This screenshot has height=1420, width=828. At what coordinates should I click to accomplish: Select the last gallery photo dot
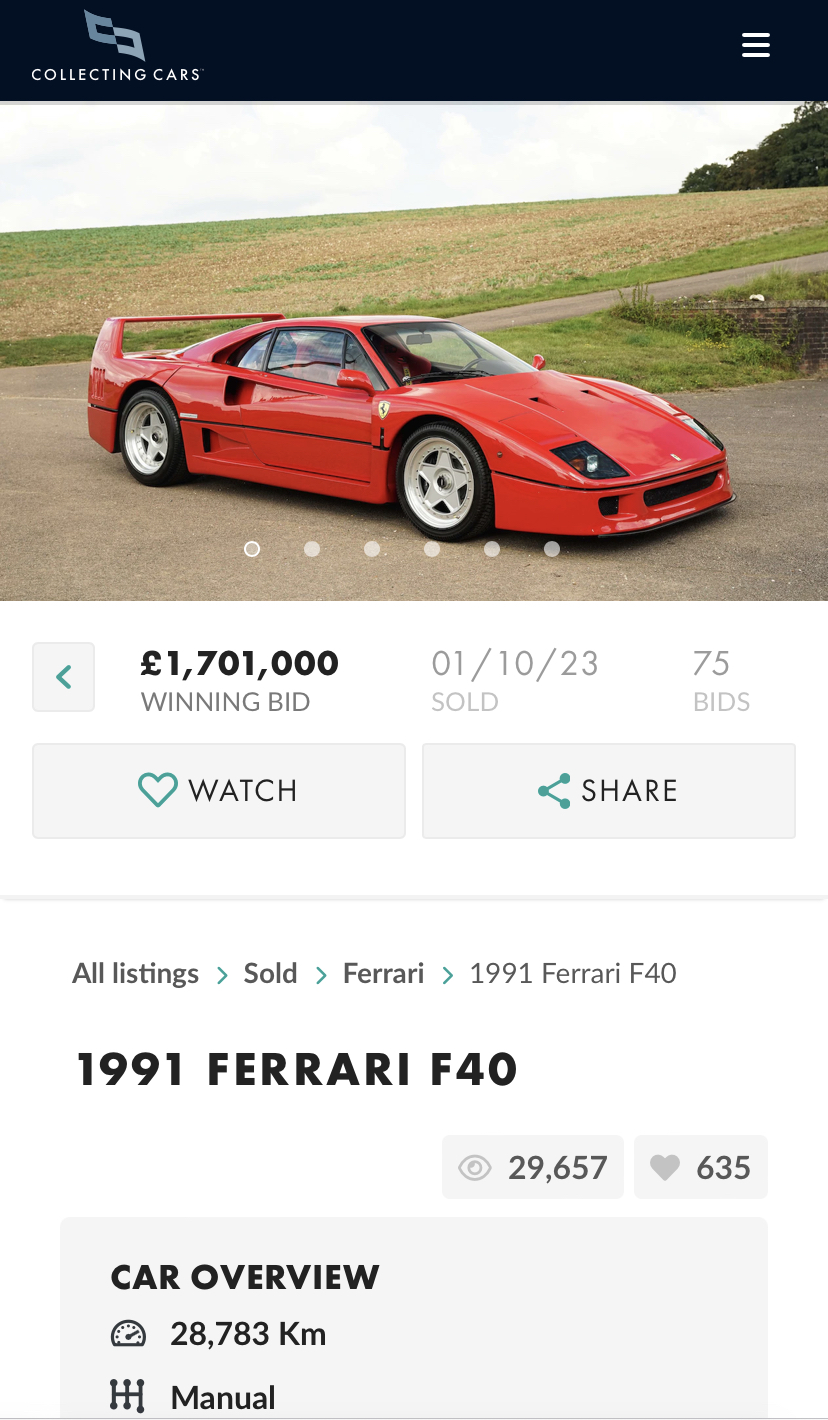tap(552, 549)
